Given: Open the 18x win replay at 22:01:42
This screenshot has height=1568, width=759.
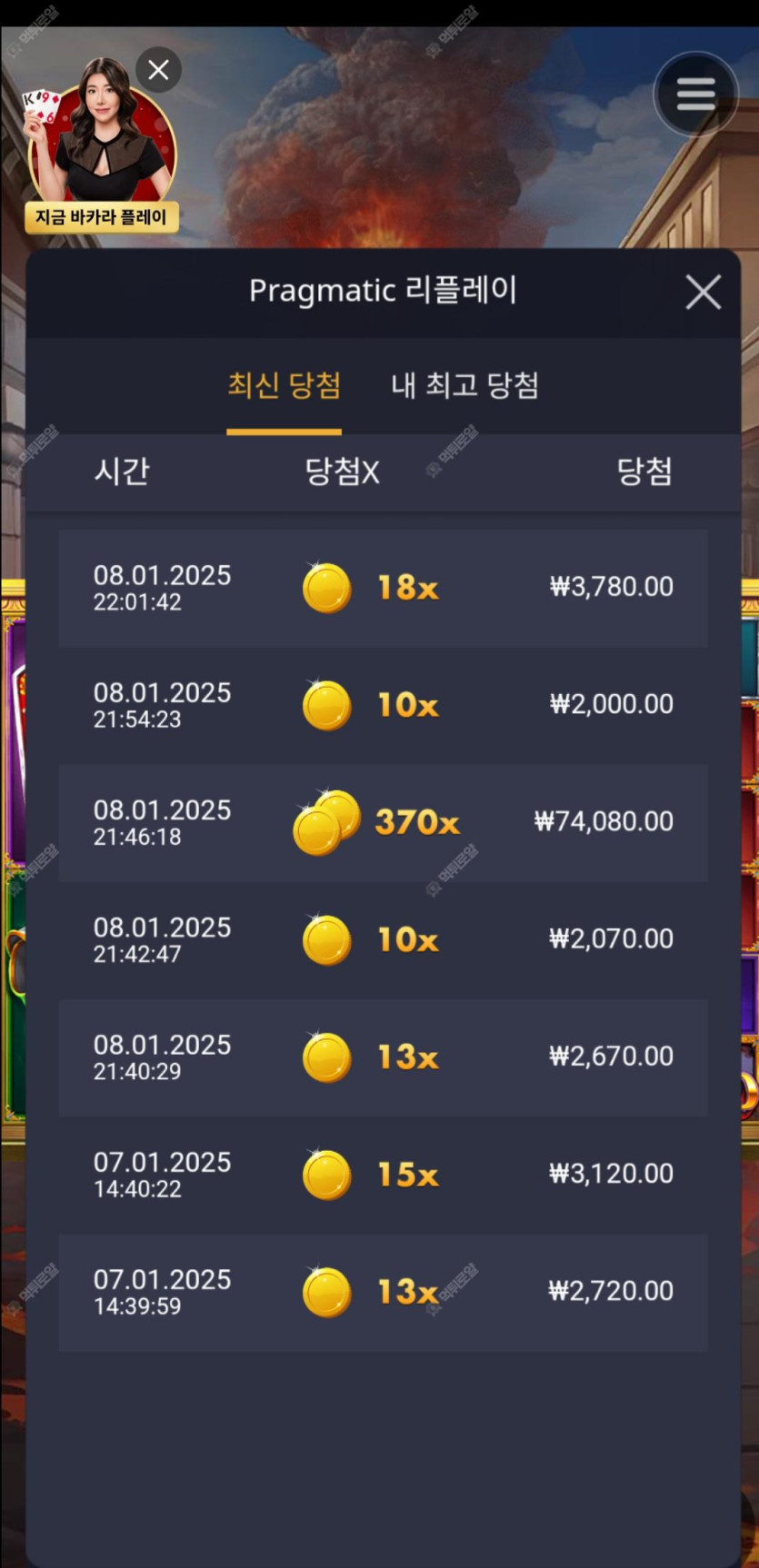Looking at the screenshot, I should click(x=383, y=588).
